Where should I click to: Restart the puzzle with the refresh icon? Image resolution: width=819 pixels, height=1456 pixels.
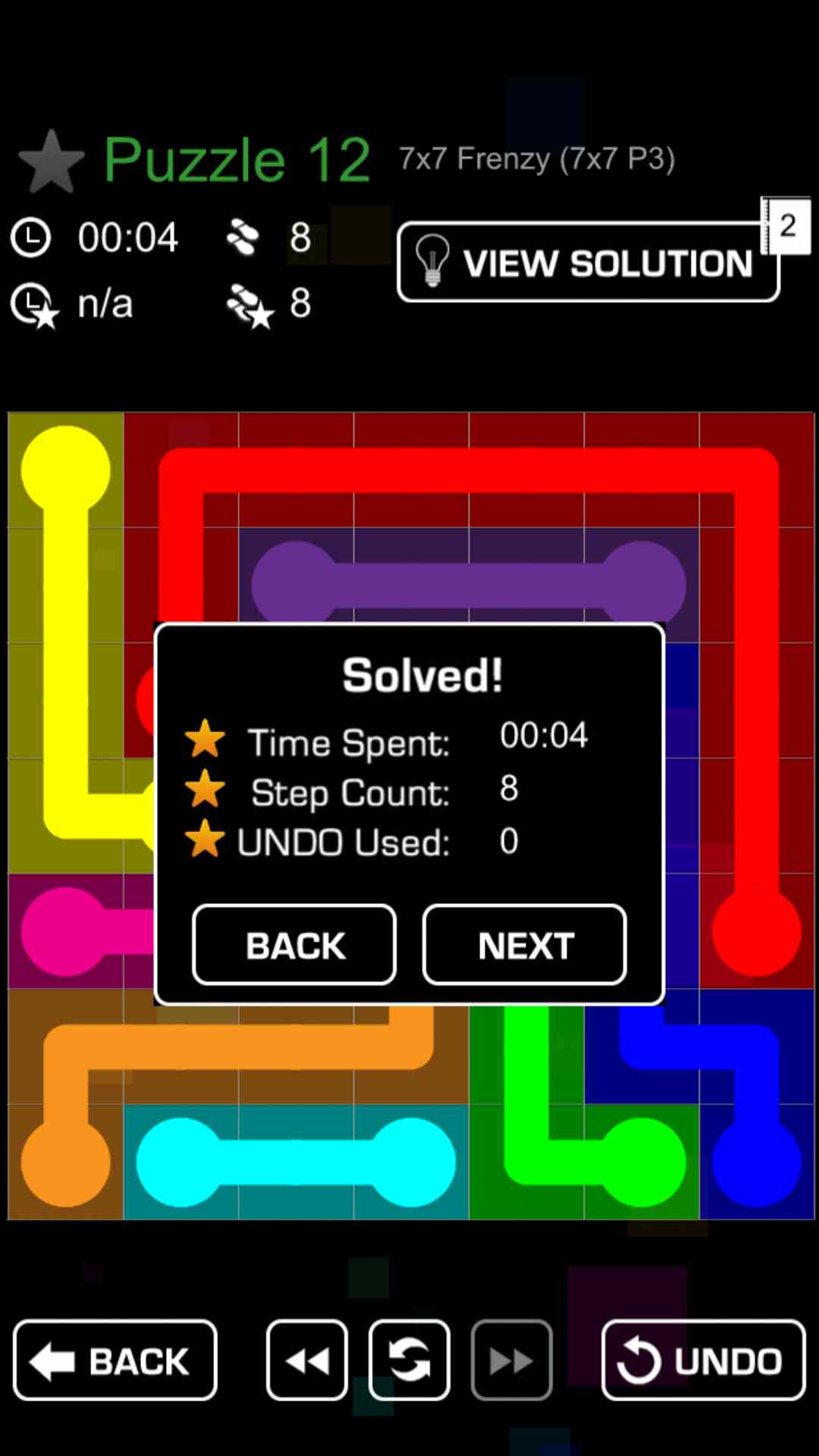click(409, 1360)
